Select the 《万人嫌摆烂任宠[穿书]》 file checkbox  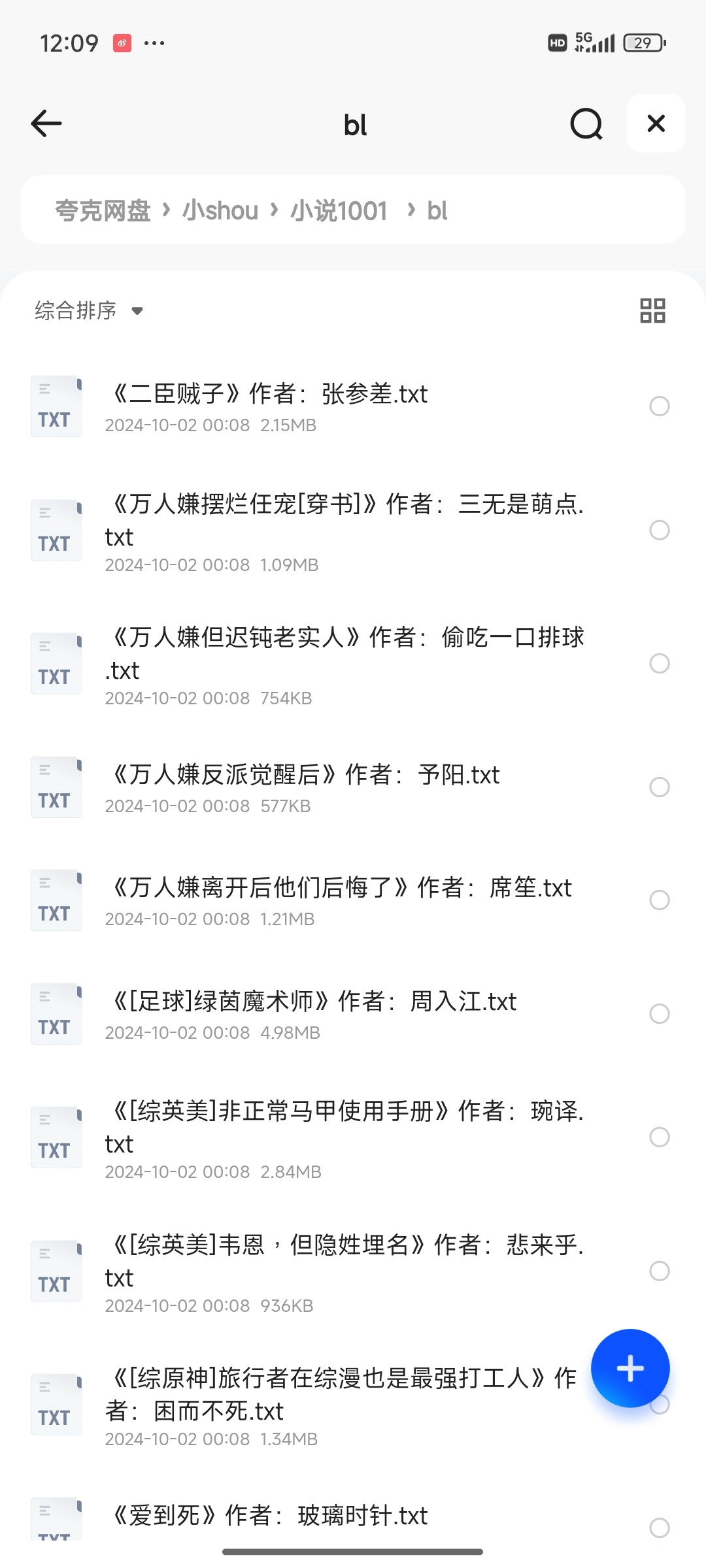(659, 530)
